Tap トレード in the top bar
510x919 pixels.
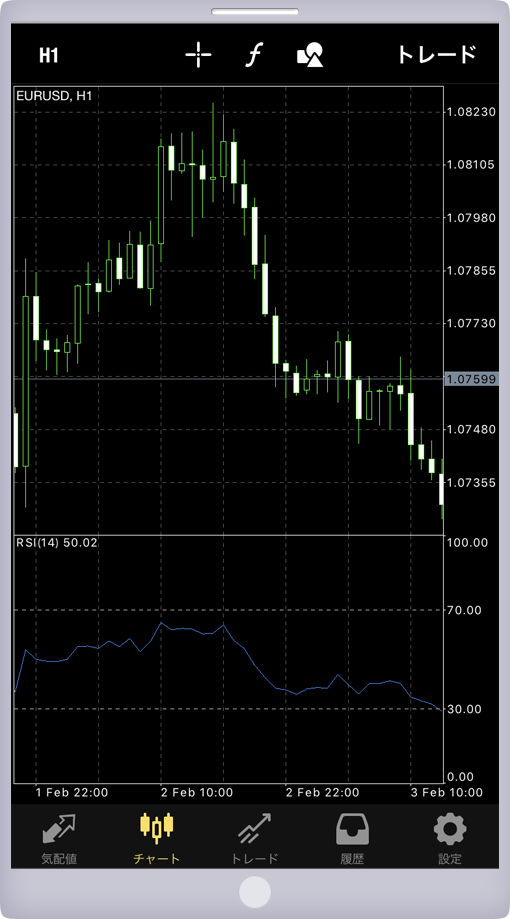437,55
